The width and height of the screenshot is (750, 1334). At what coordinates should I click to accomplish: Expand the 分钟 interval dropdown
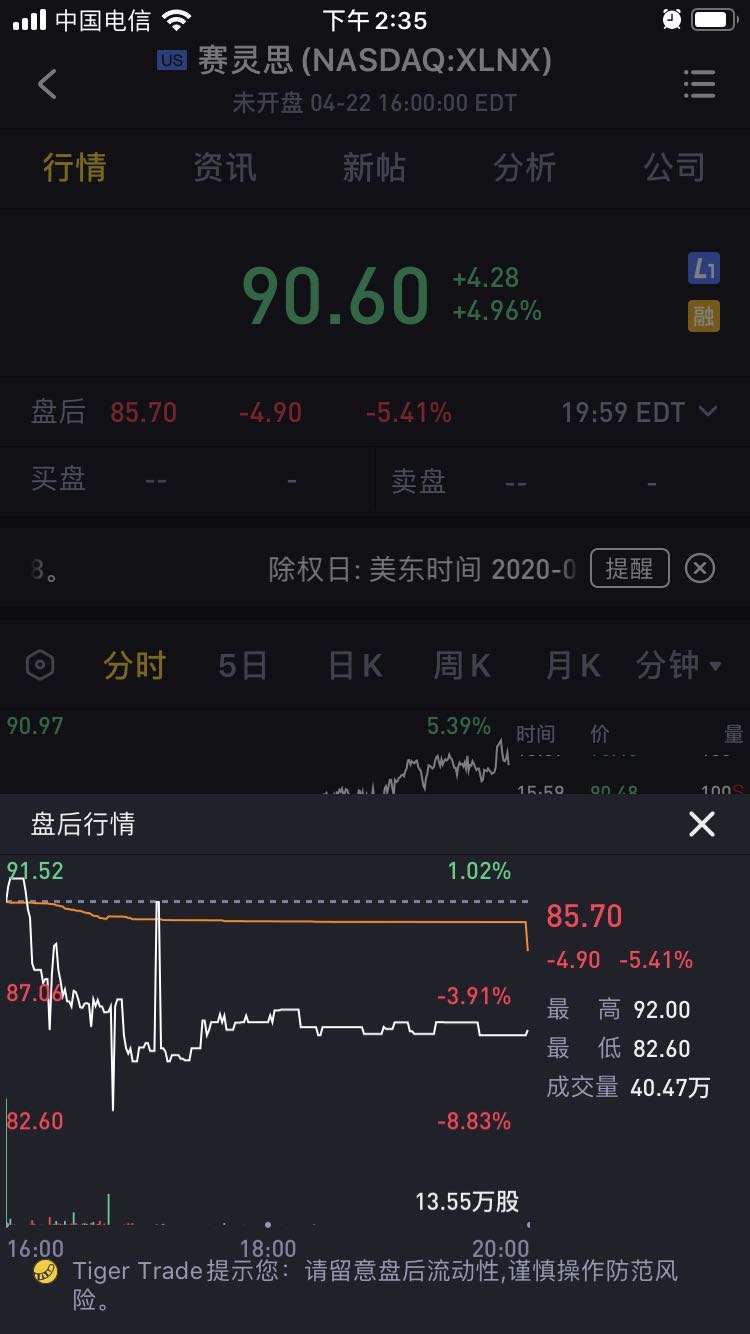pos(679,665)
